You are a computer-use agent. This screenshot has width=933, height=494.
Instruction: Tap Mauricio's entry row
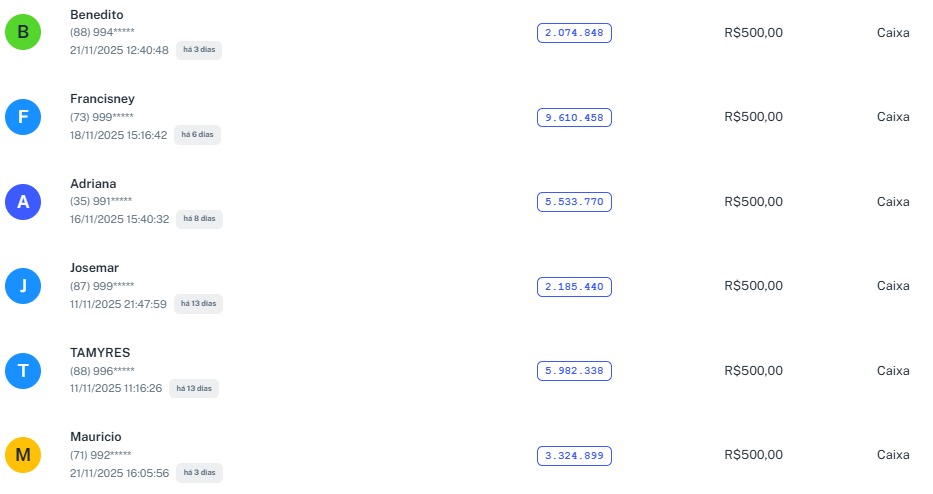(x=95, y=437)
